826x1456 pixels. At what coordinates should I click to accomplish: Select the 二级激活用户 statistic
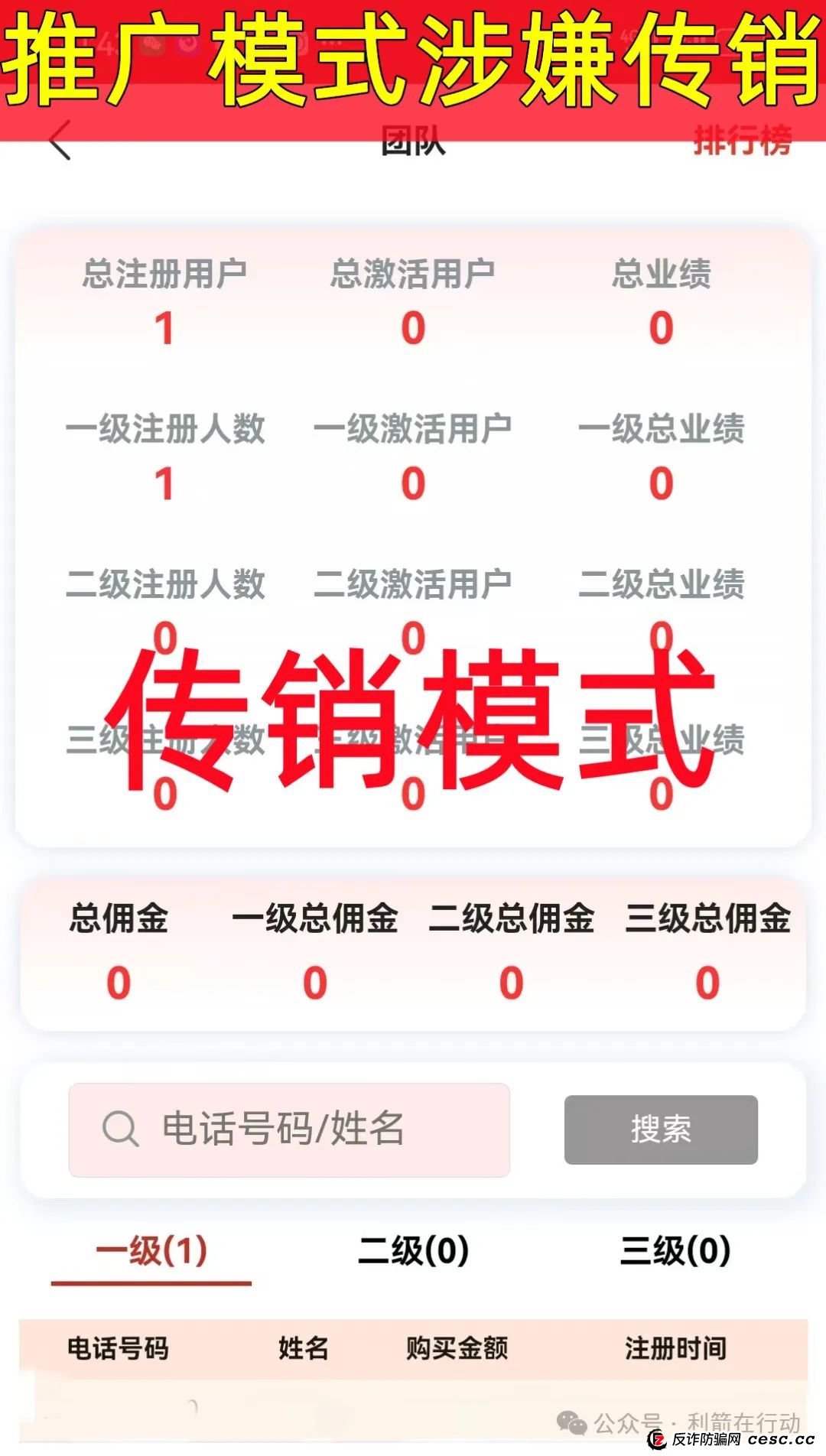coord(413,583)
